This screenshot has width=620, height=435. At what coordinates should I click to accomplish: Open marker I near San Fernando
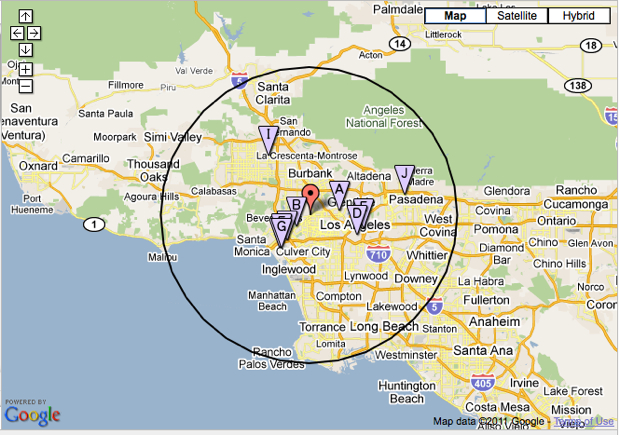(268, 135)
